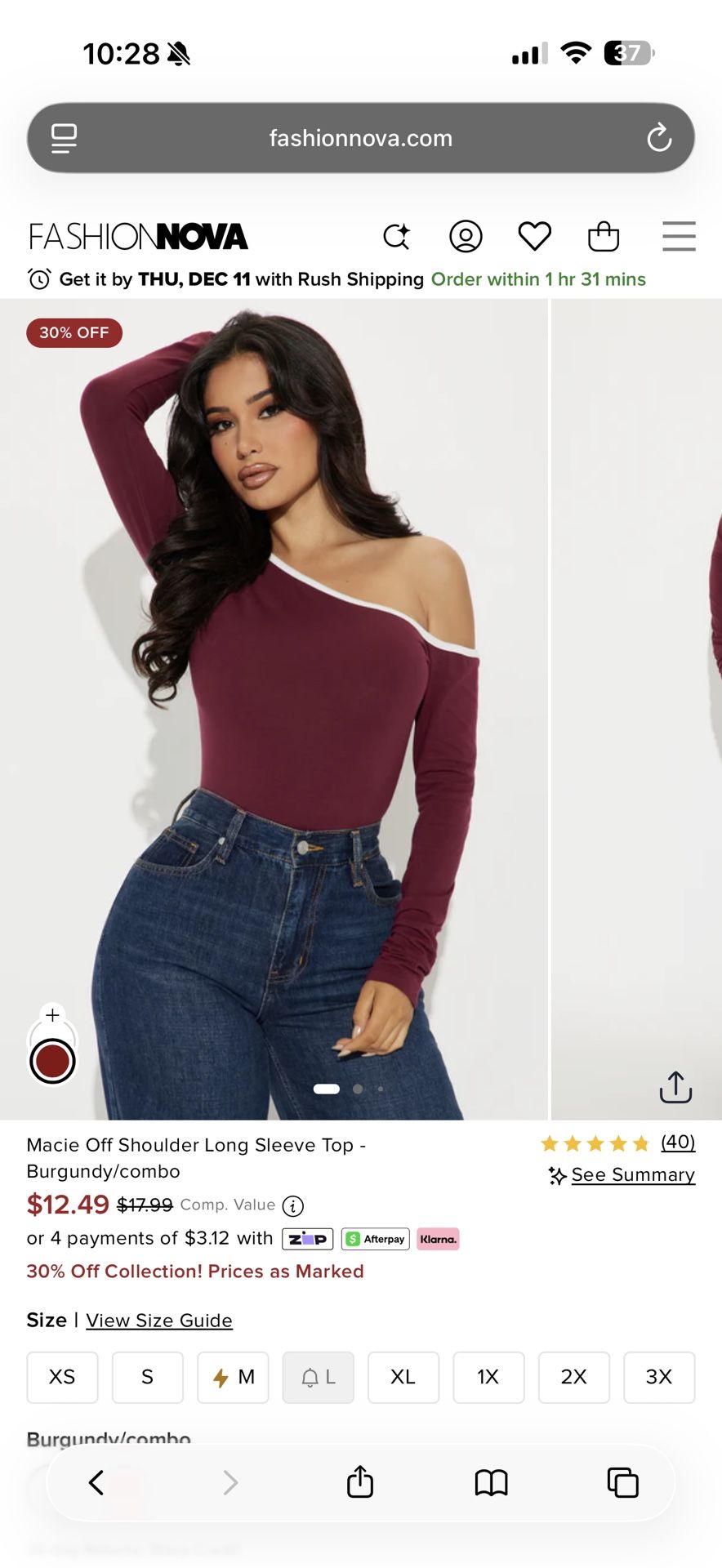Open the page settings menu in address bar
This screenshot has width=722, height=1568.
[63, 137]
